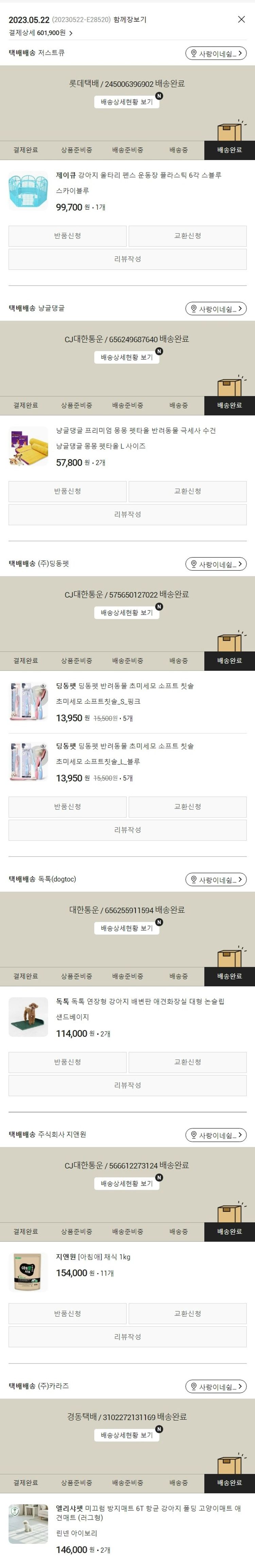Screen dimensions: 255x1568
Task: Open 결제상세 601,900원 payment details
Action: (40, 33)
